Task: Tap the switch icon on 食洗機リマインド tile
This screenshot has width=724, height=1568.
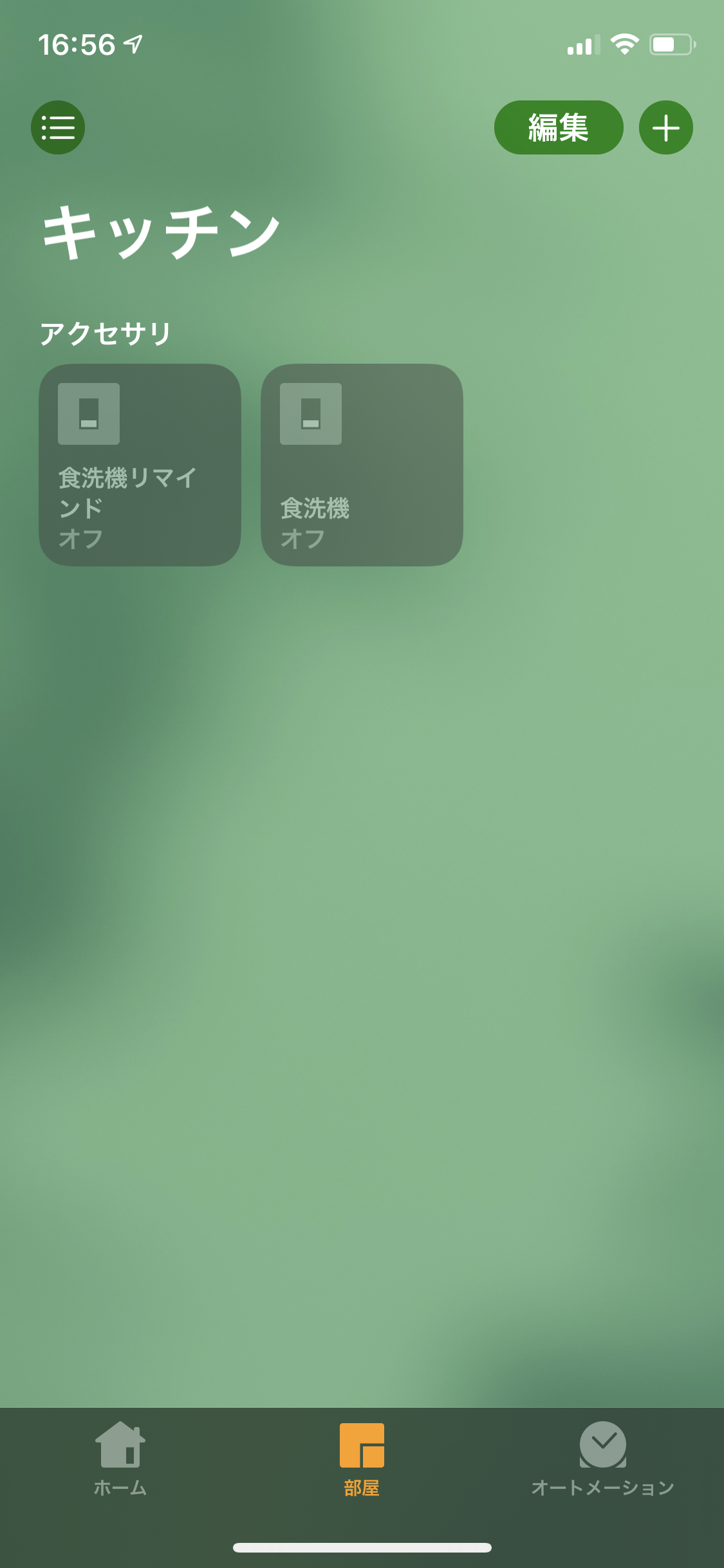Action: click(x=88, y=414)
